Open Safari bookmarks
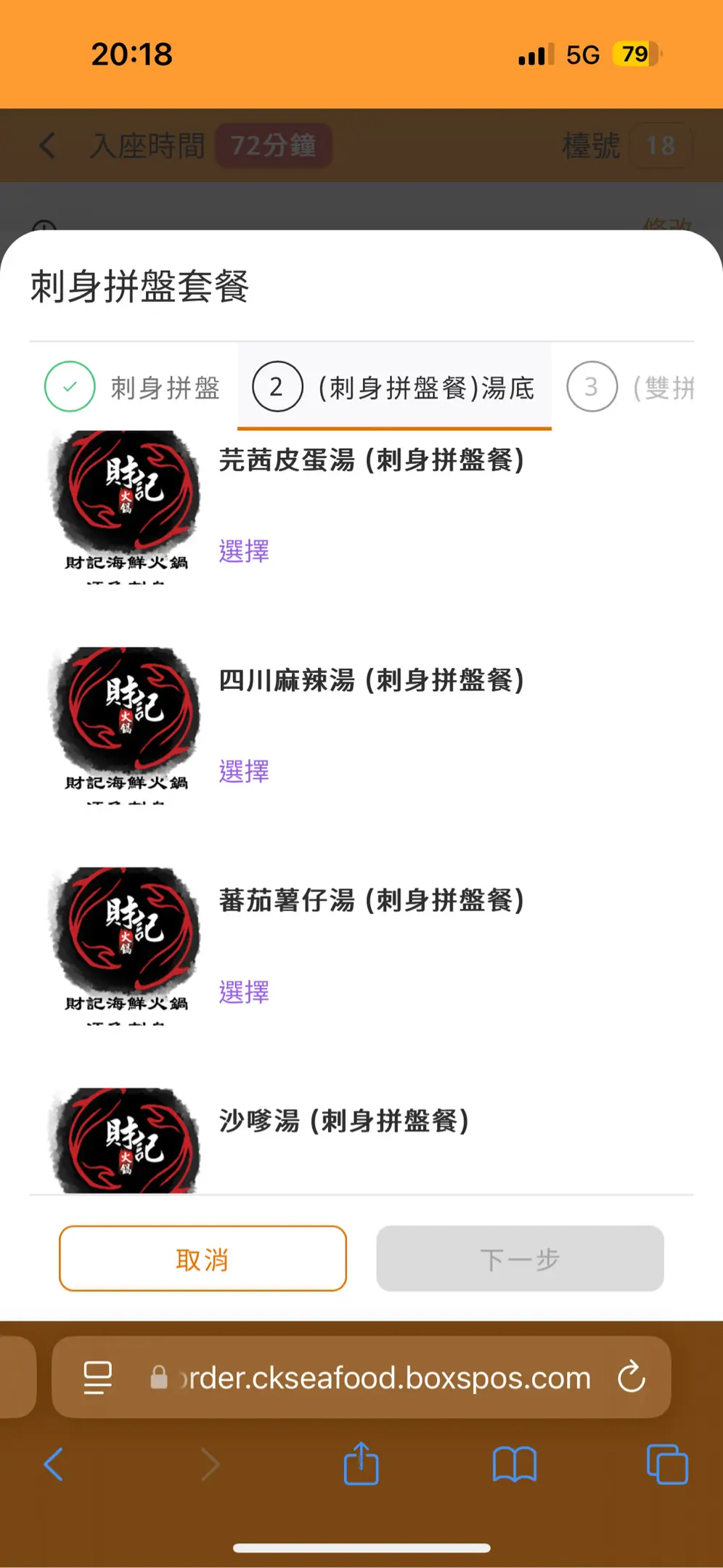This screenshot has height=1568, width=723. [514, 1464]
